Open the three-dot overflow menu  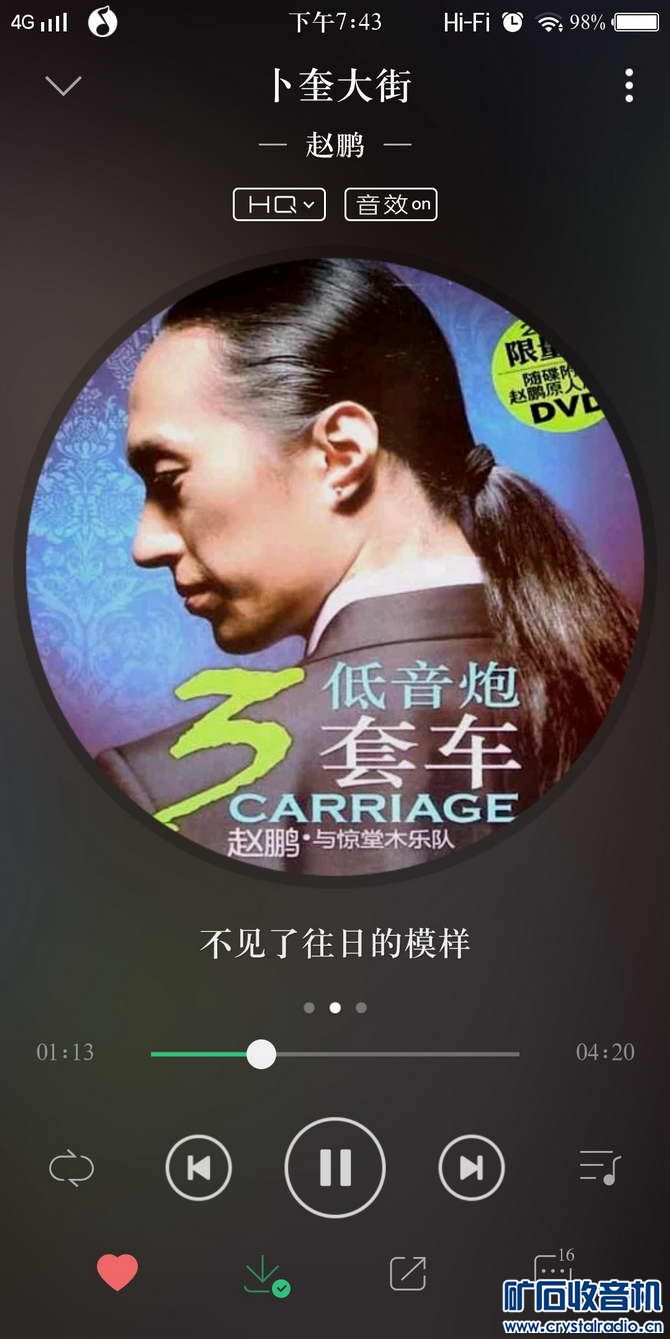click(628, 86)
